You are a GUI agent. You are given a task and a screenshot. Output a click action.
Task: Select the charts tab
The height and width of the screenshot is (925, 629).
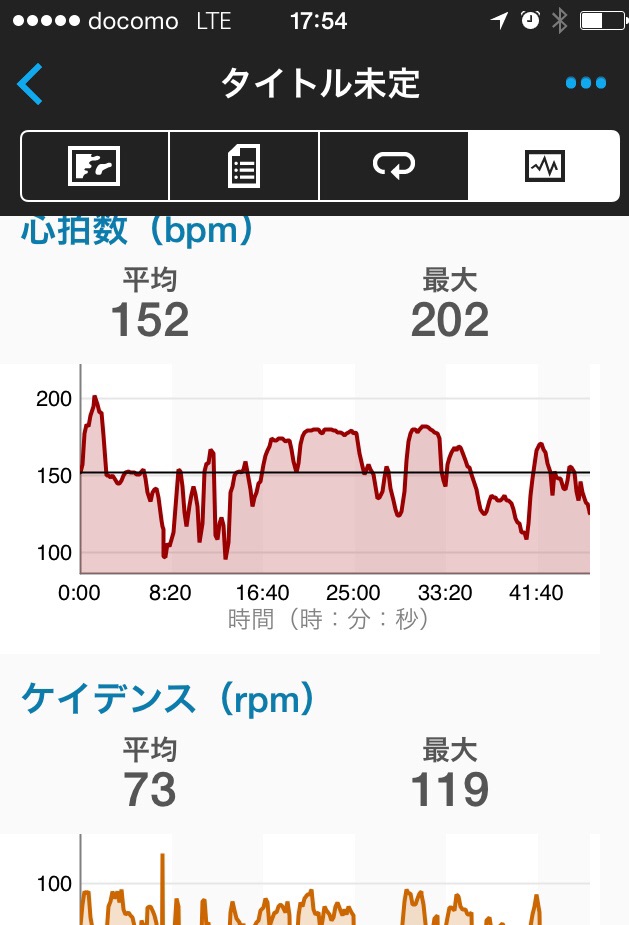(544, 166)
